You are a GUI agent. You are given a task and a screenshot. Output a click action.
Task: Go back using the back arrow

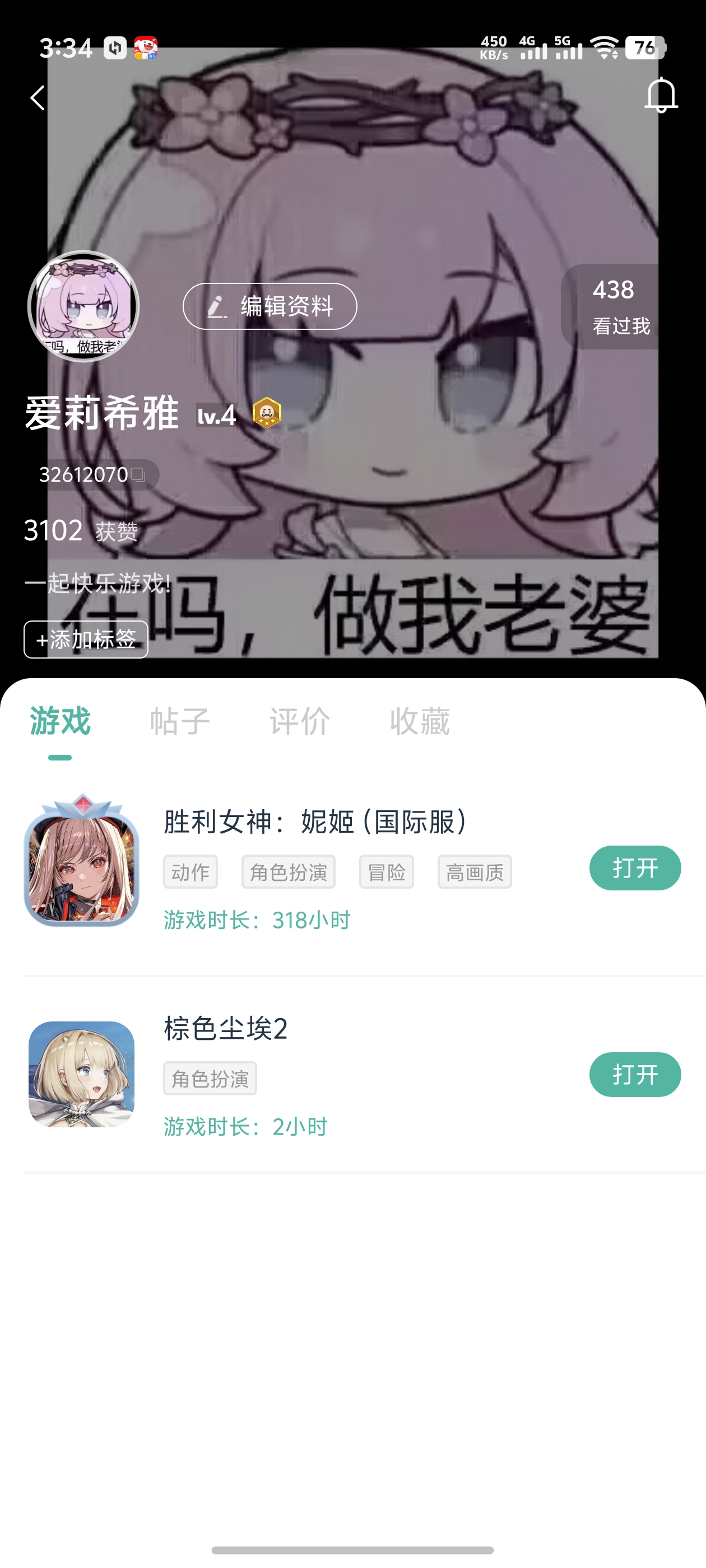pos(38,97)
